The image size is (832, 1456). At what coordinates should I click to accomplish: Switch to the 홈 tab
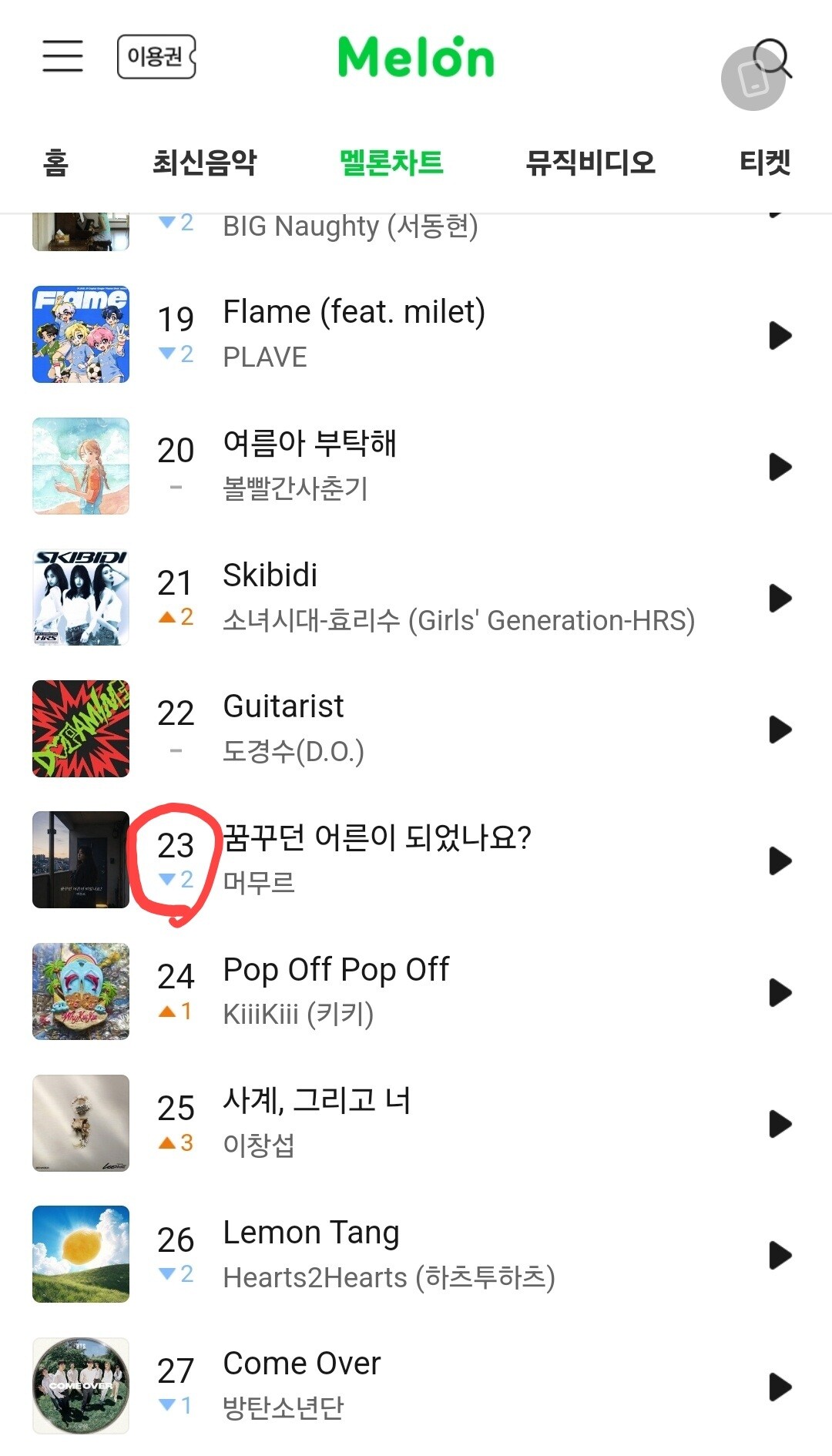[55, 163]
